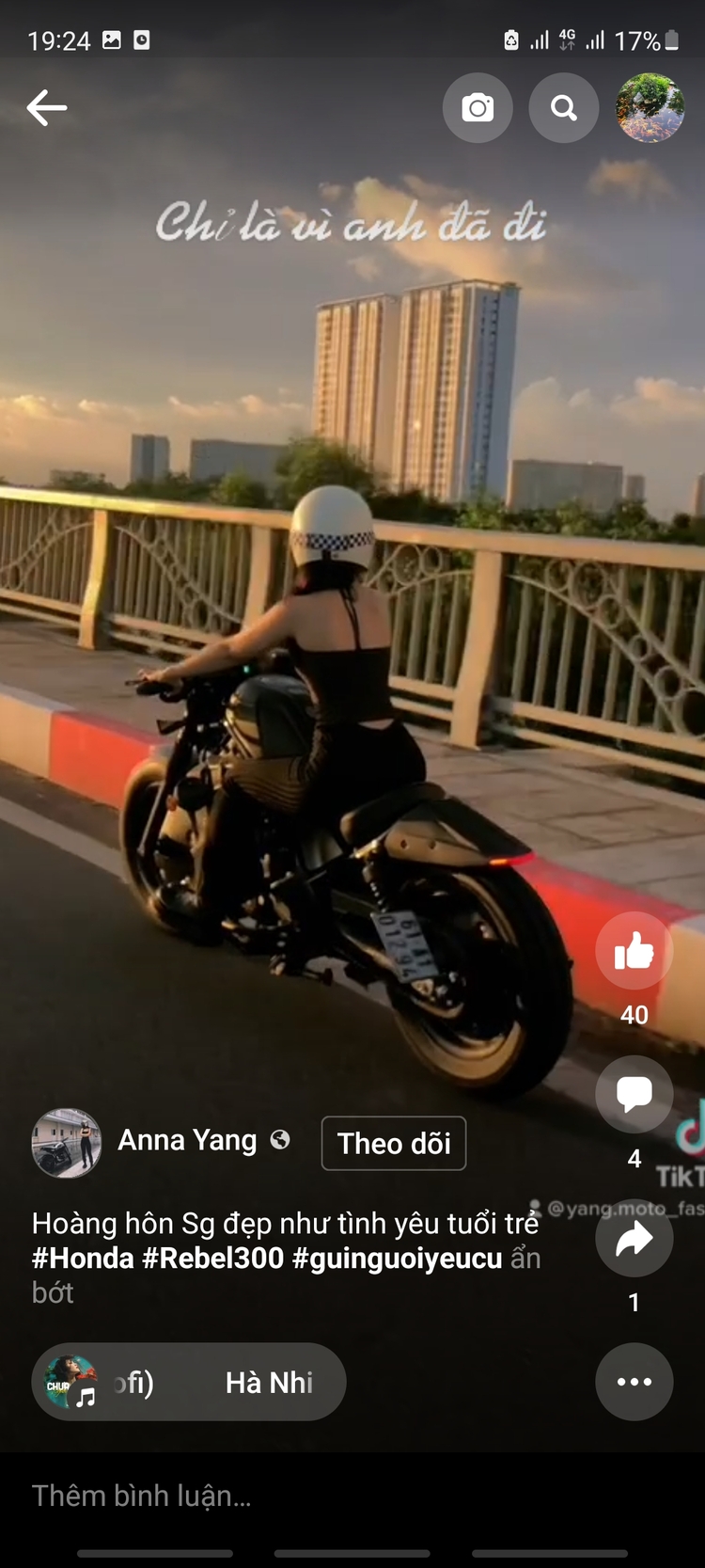Open the three-dot more options menu
Screen dimensions: 705x1568
pyautogui.click(x=634, y=1382)
